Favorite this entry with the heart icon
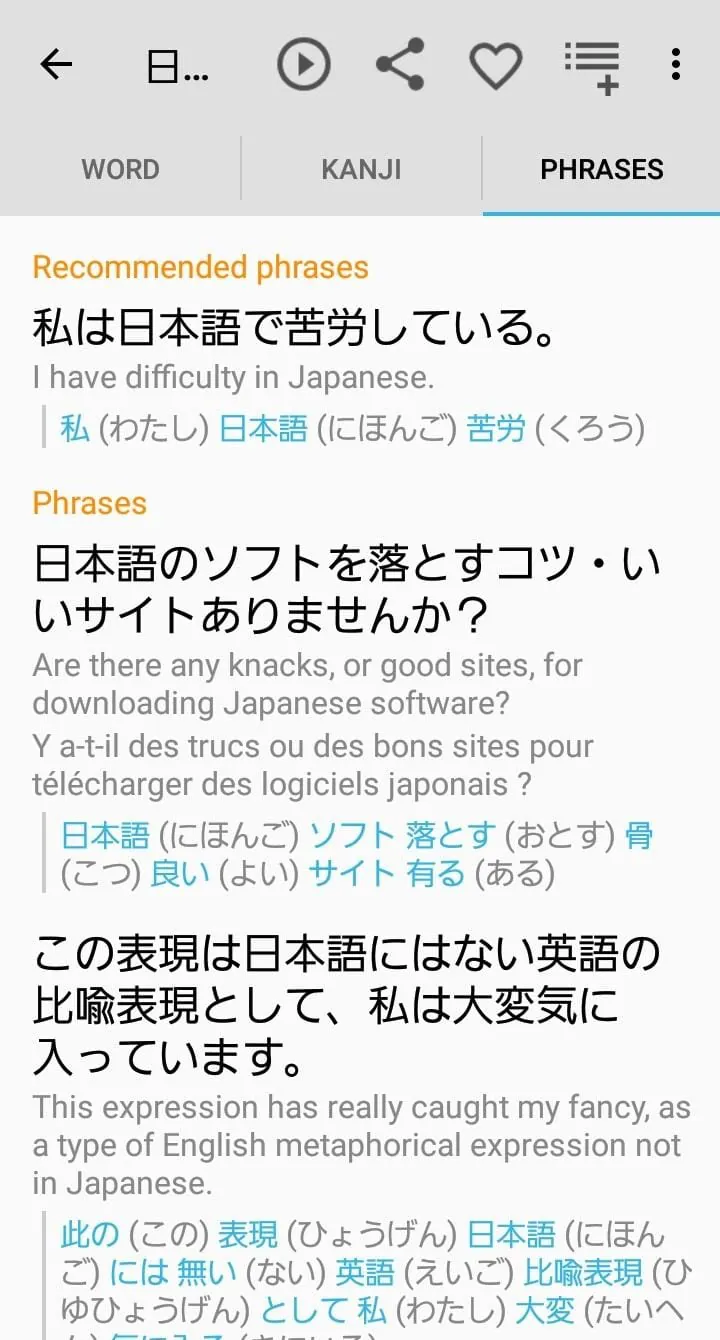This screenshot has width=720, height=1340. coord(495,64)
